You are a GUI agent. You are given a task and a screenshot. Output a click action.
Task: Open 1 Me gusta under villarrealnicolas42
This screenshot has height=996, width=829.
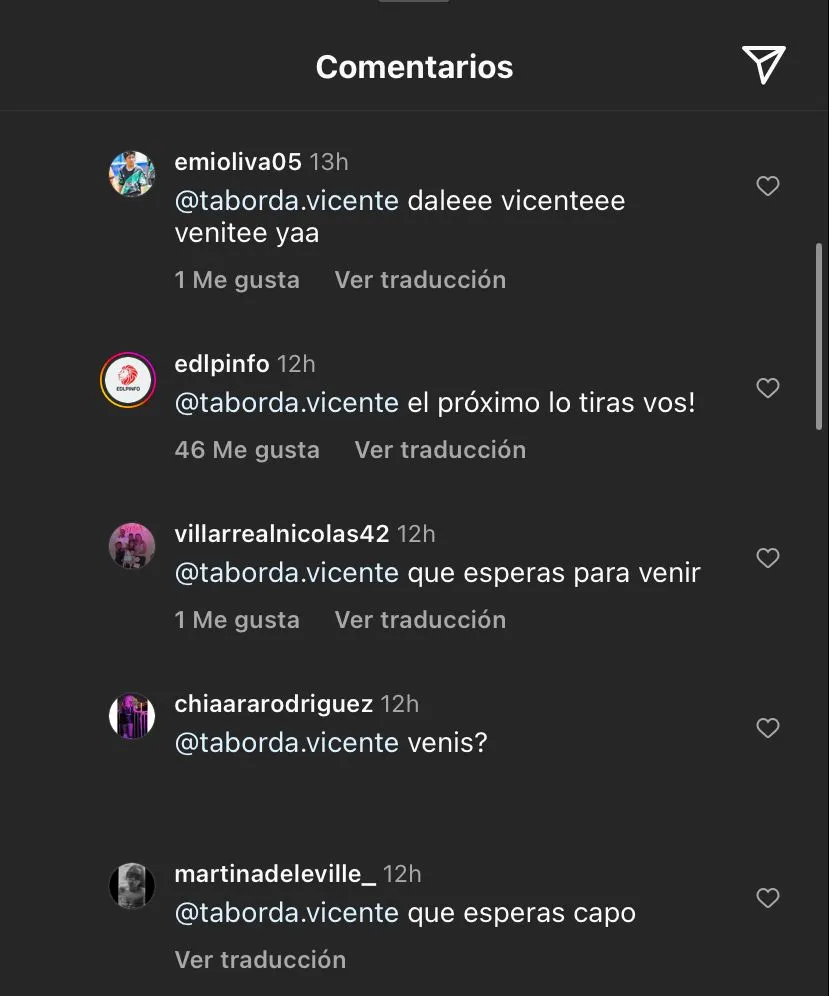237,619
